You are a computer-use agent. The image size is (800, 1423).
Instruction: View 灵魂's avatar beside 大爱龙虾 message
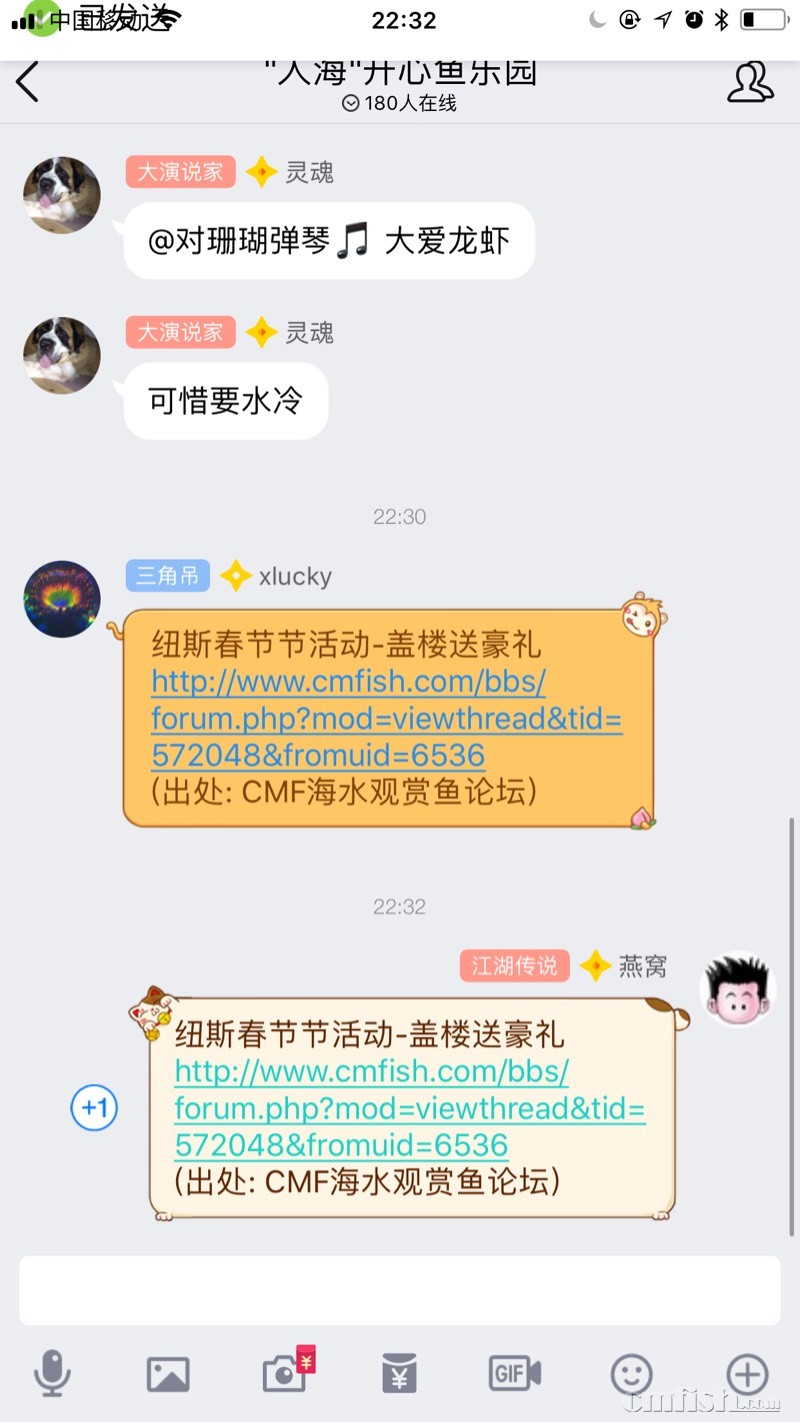pos(62,195)
